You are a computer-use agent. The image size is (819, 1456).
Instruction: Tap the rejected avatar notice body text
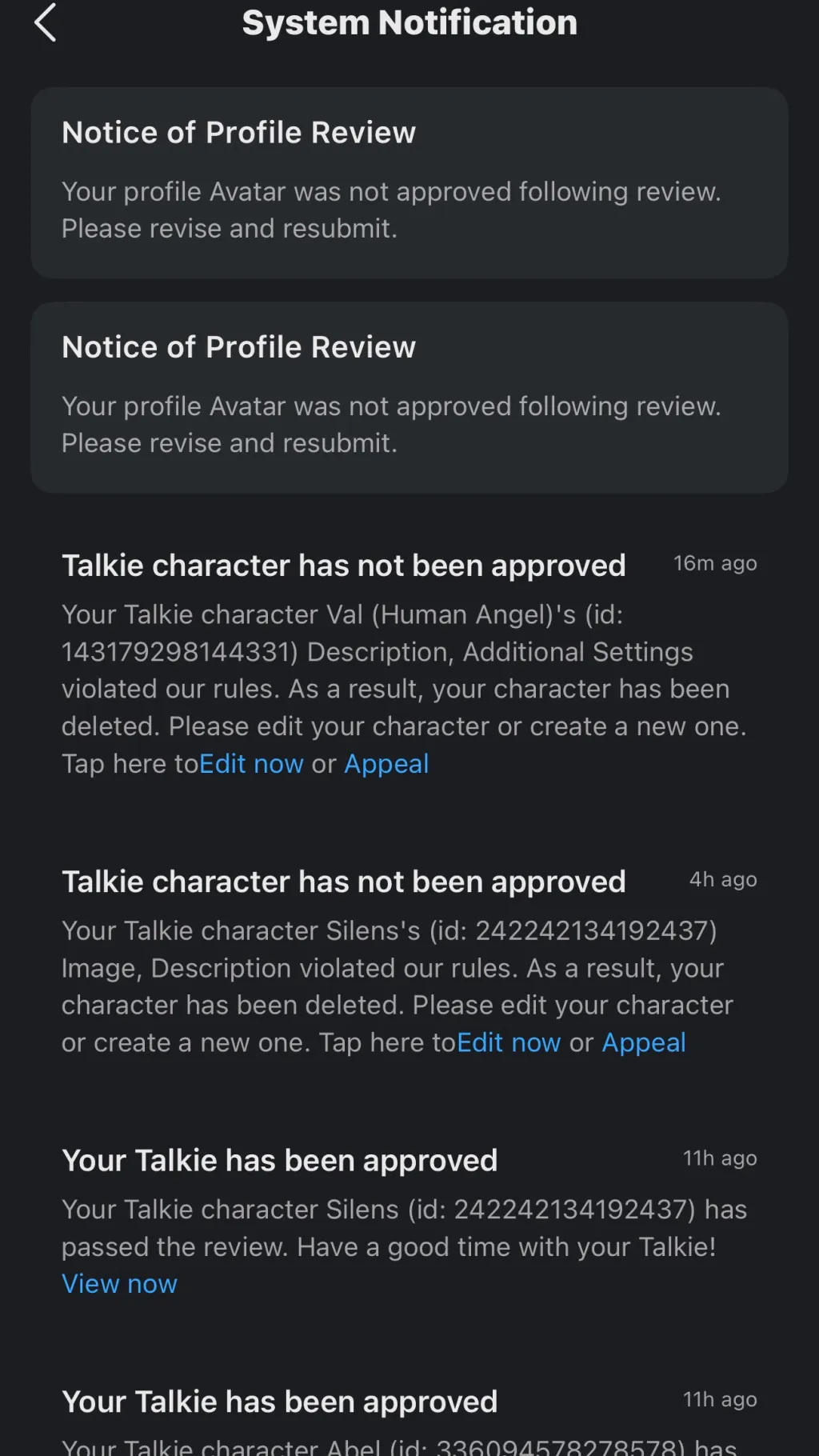392,210
